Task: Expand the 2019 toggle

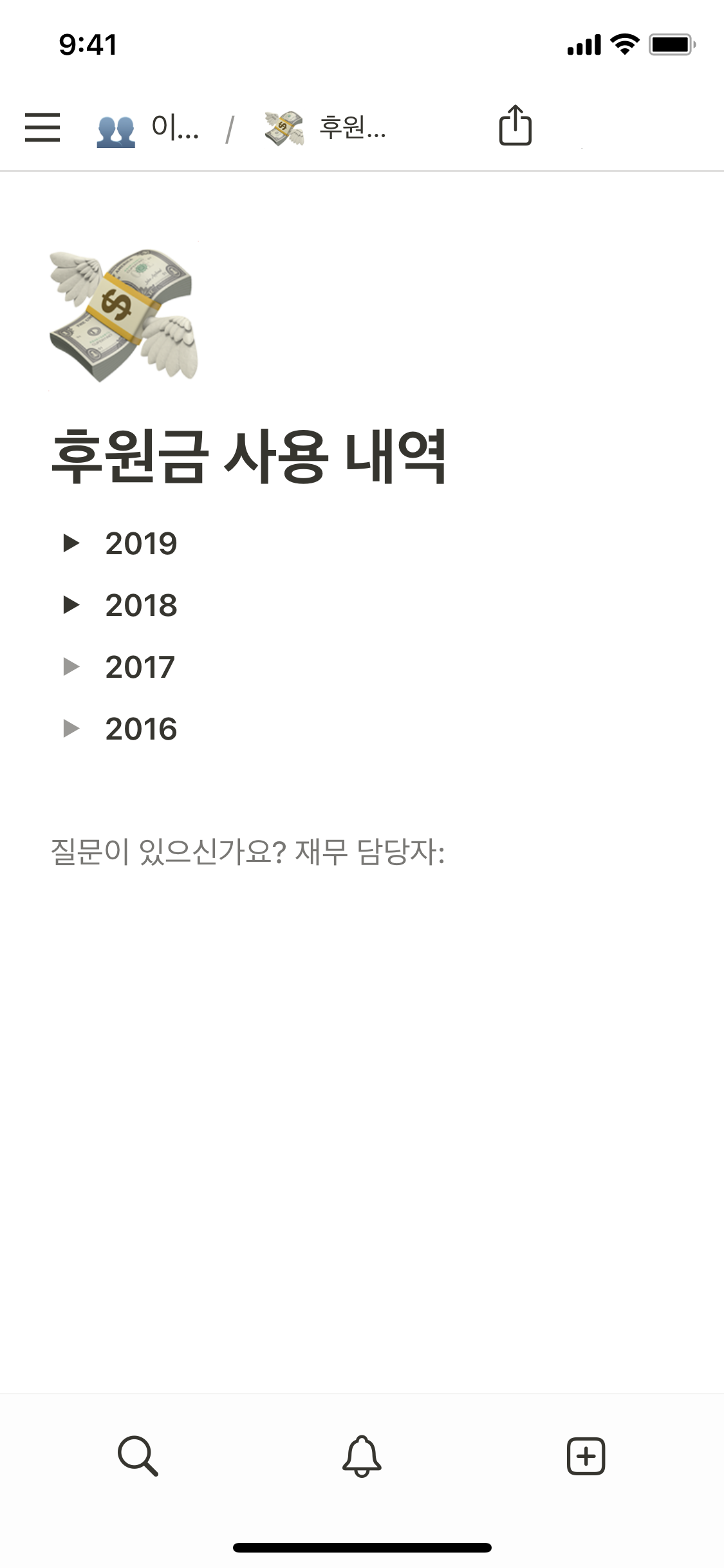Action: [71, 543]
